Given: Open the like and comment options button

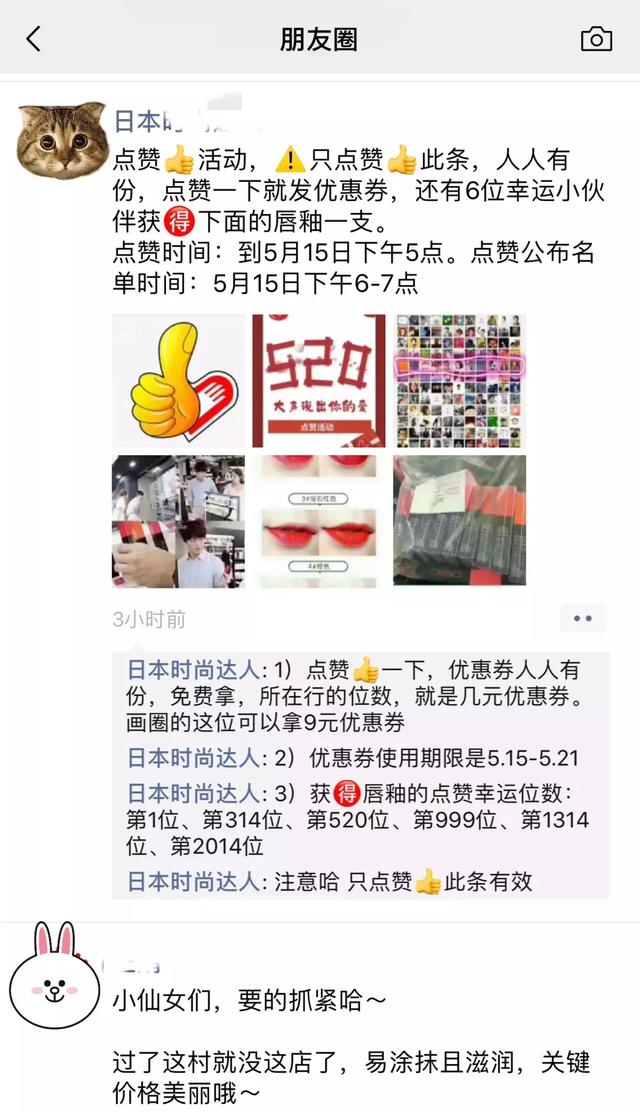Looking at the screenshot, I should coord(583,619).
